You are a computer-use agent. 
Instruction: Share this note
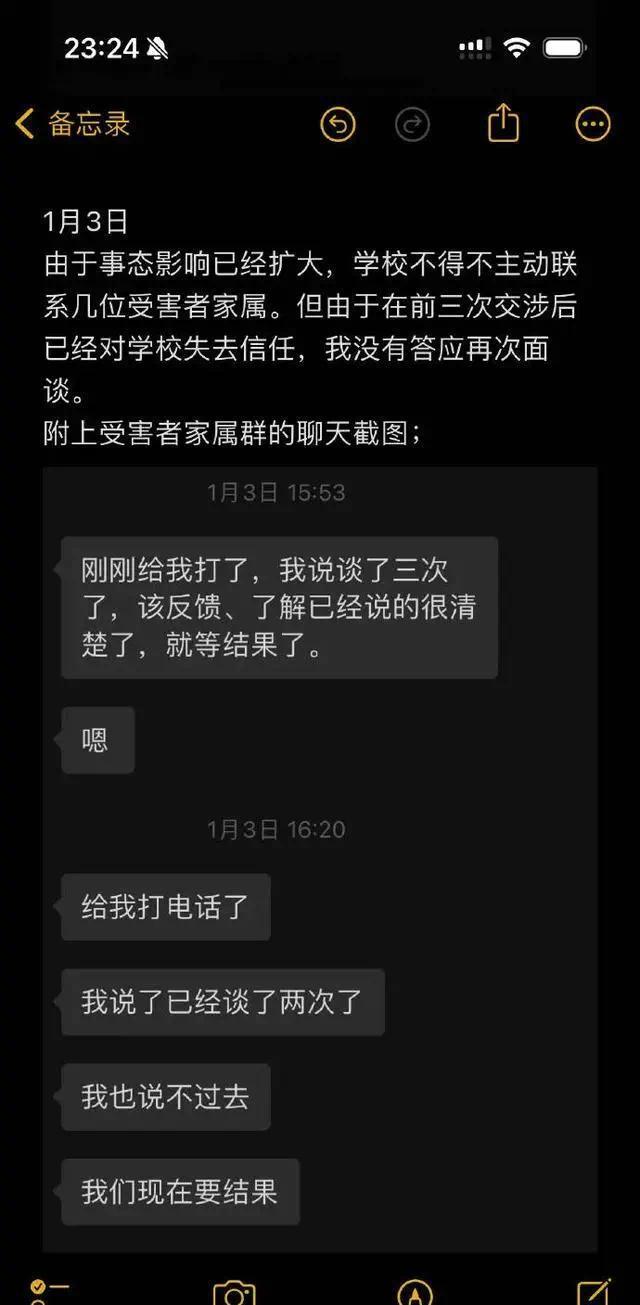click(x=504, y=124)
